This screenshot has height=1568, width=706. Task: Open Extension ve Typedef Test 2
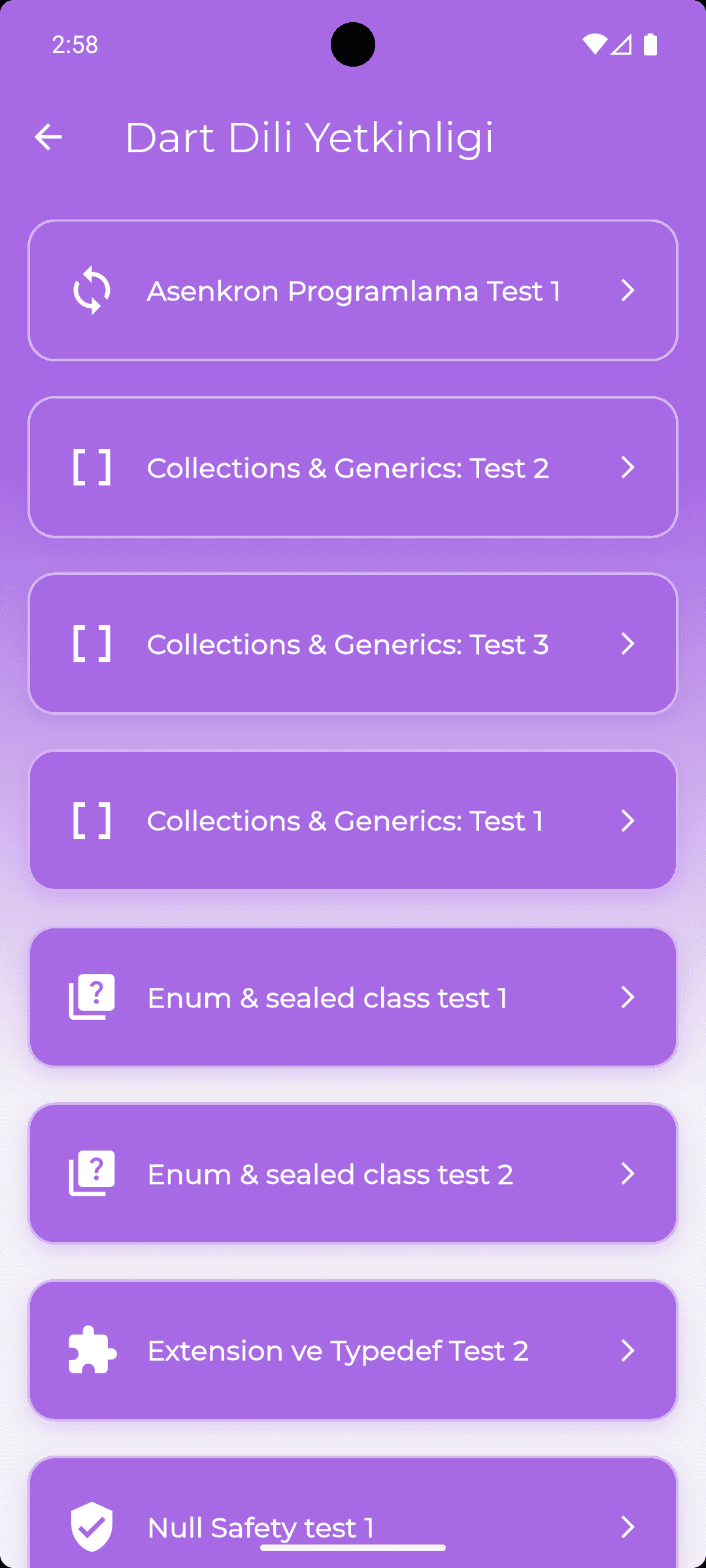point(353,1350)
